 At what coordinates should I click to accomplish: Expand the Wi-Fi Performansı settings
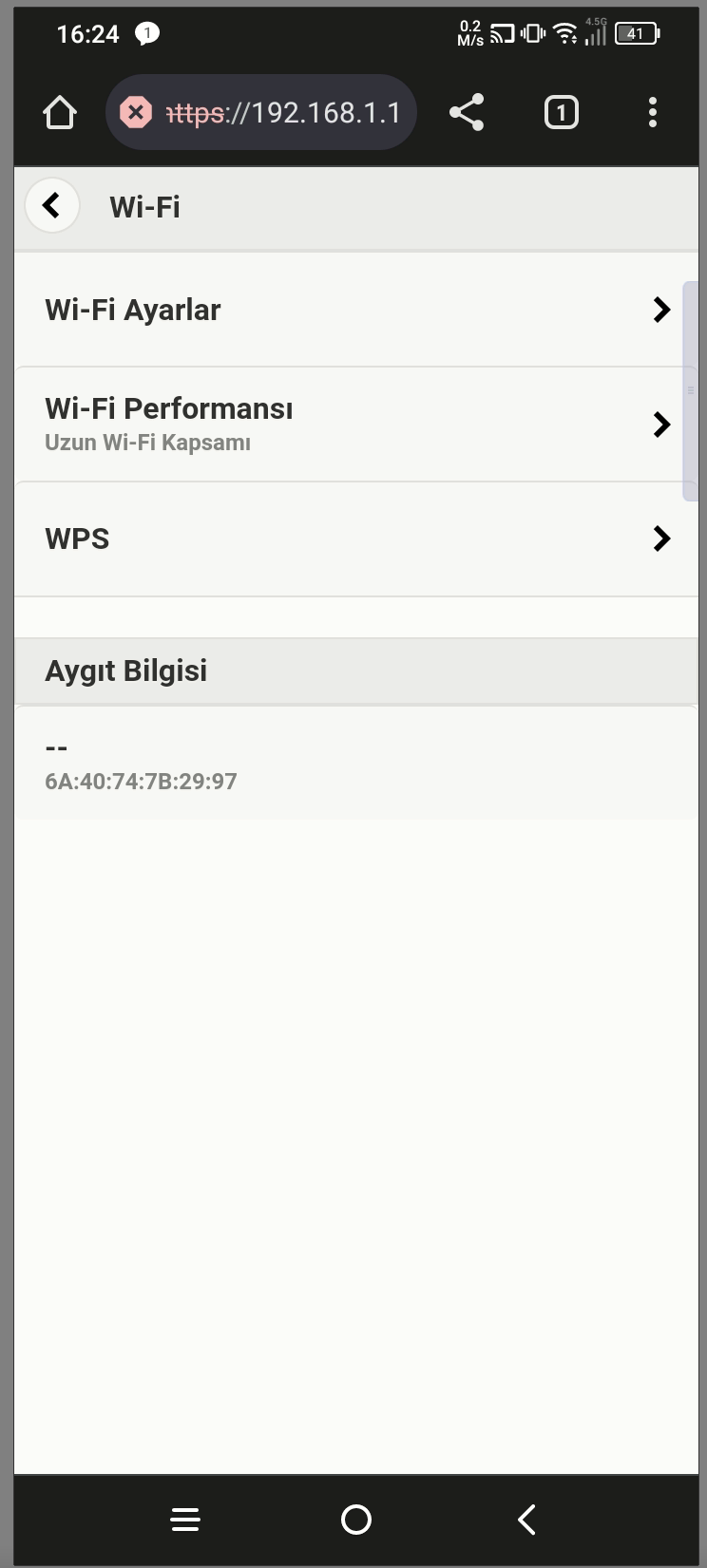355,424
